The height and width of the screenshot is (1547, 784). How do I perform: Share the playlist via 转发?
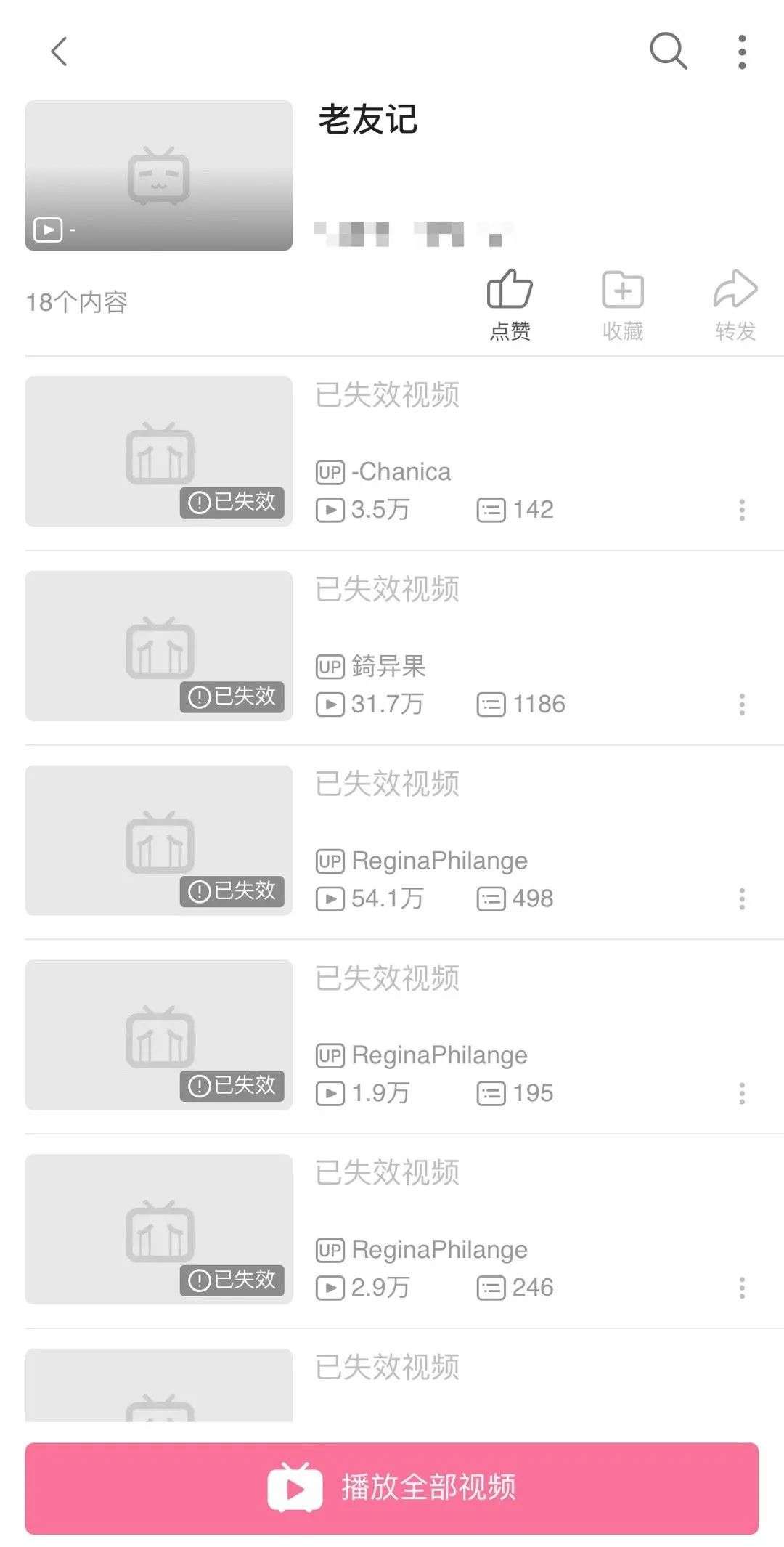[735, 305]
